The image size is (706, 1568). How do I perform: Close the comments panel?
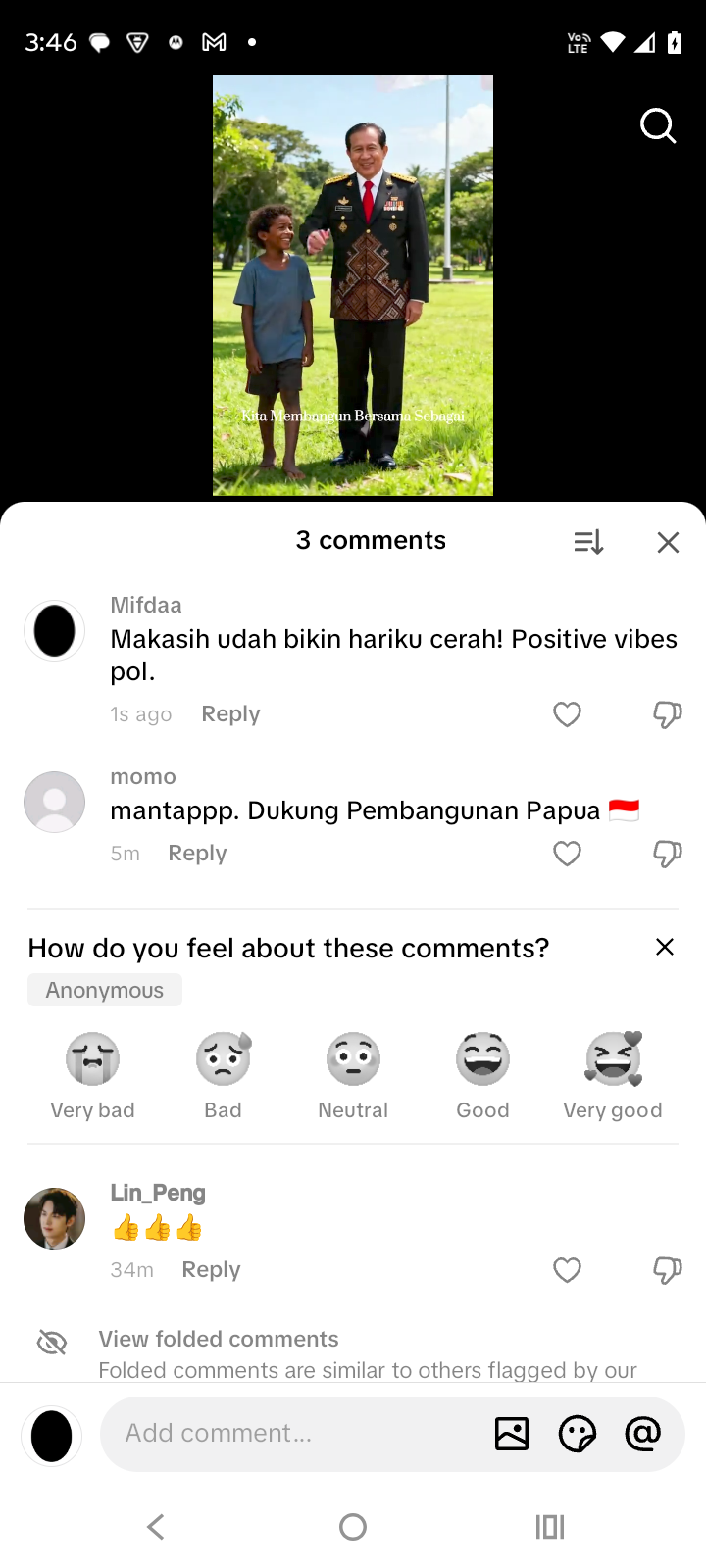tap(668, 542)
